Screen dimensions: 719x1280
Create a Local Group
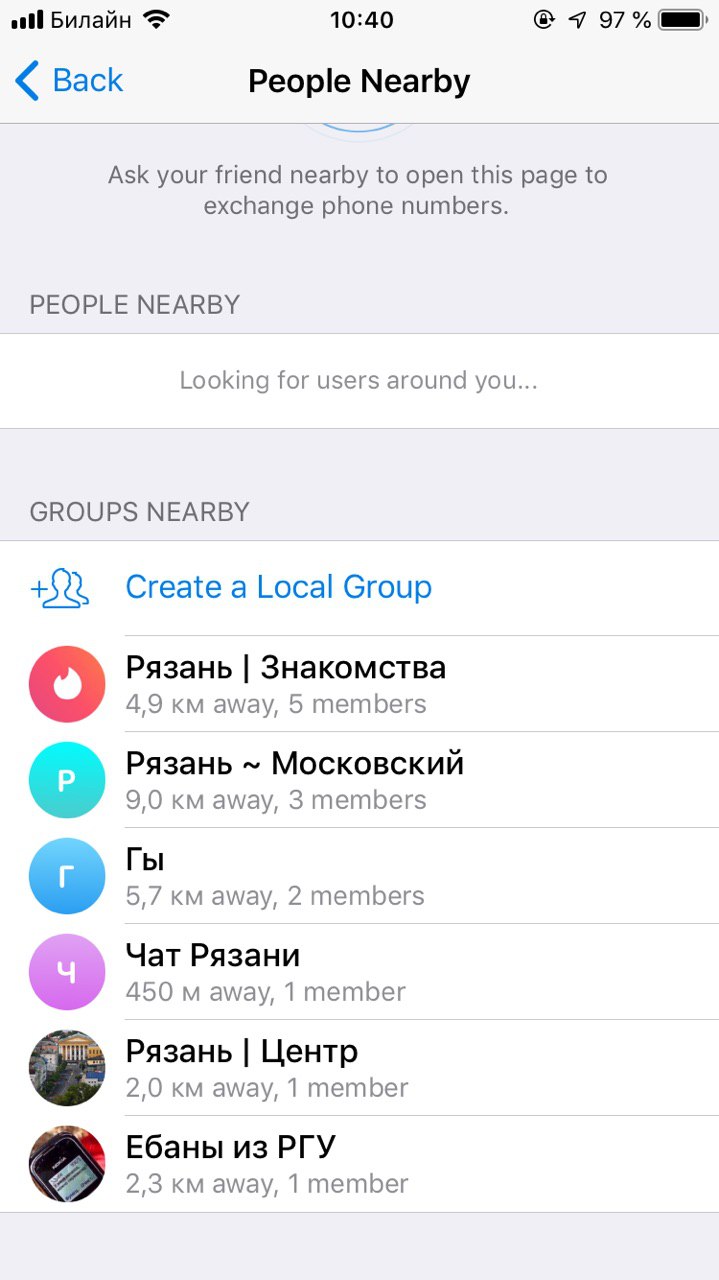point(278,587)
